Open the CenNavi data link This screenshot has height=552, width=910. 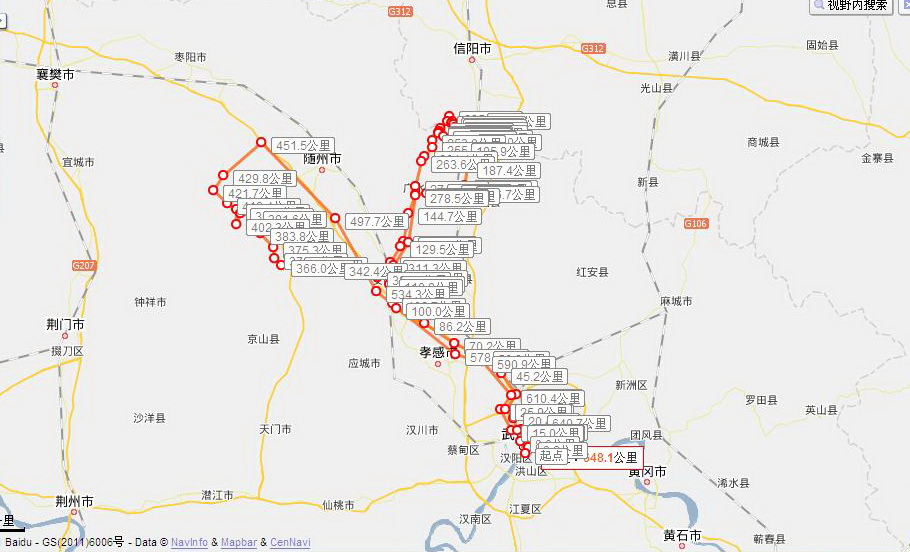290,542
